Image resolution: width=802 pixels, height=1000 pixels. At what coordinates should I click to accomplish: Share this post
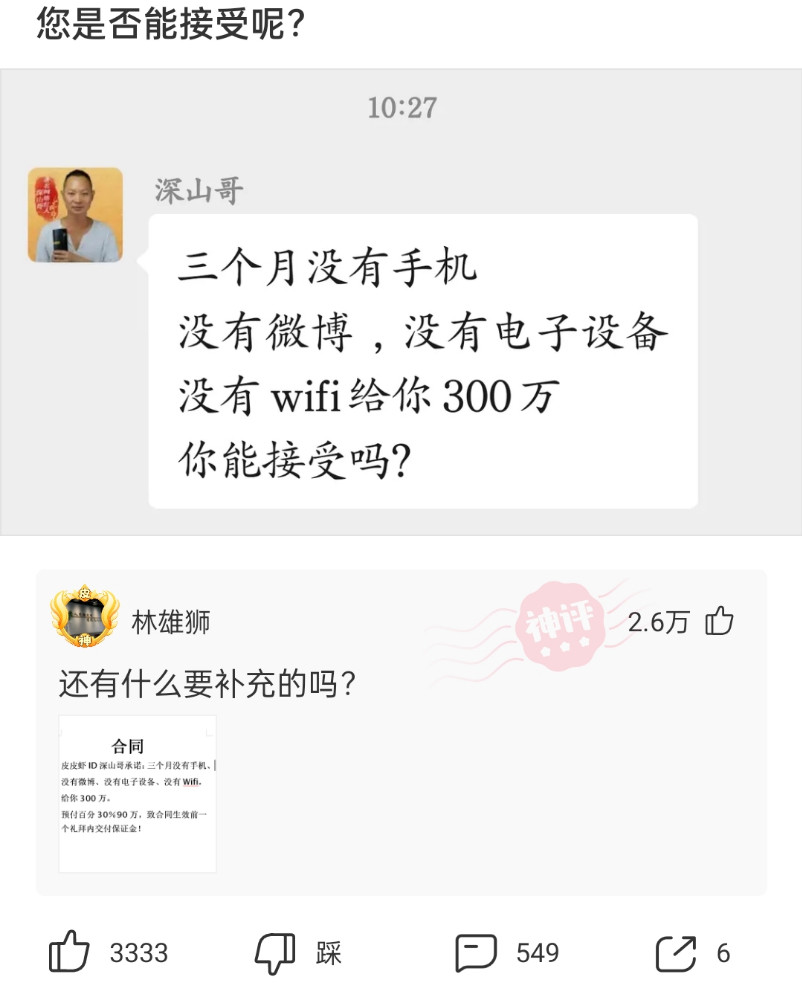[x=676, y=952]
